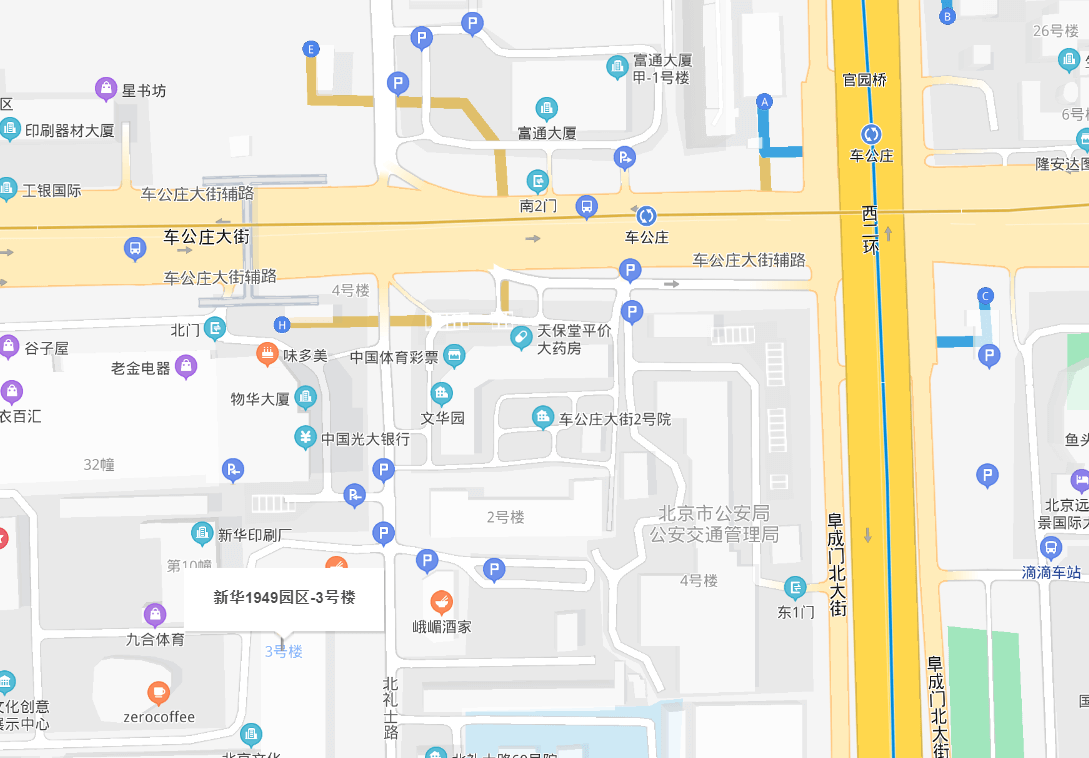Screen dimensions: 1089x758
Task: Open the 新华1949园区-3号楼 info bubble
Action: click(x=284, y=598)
